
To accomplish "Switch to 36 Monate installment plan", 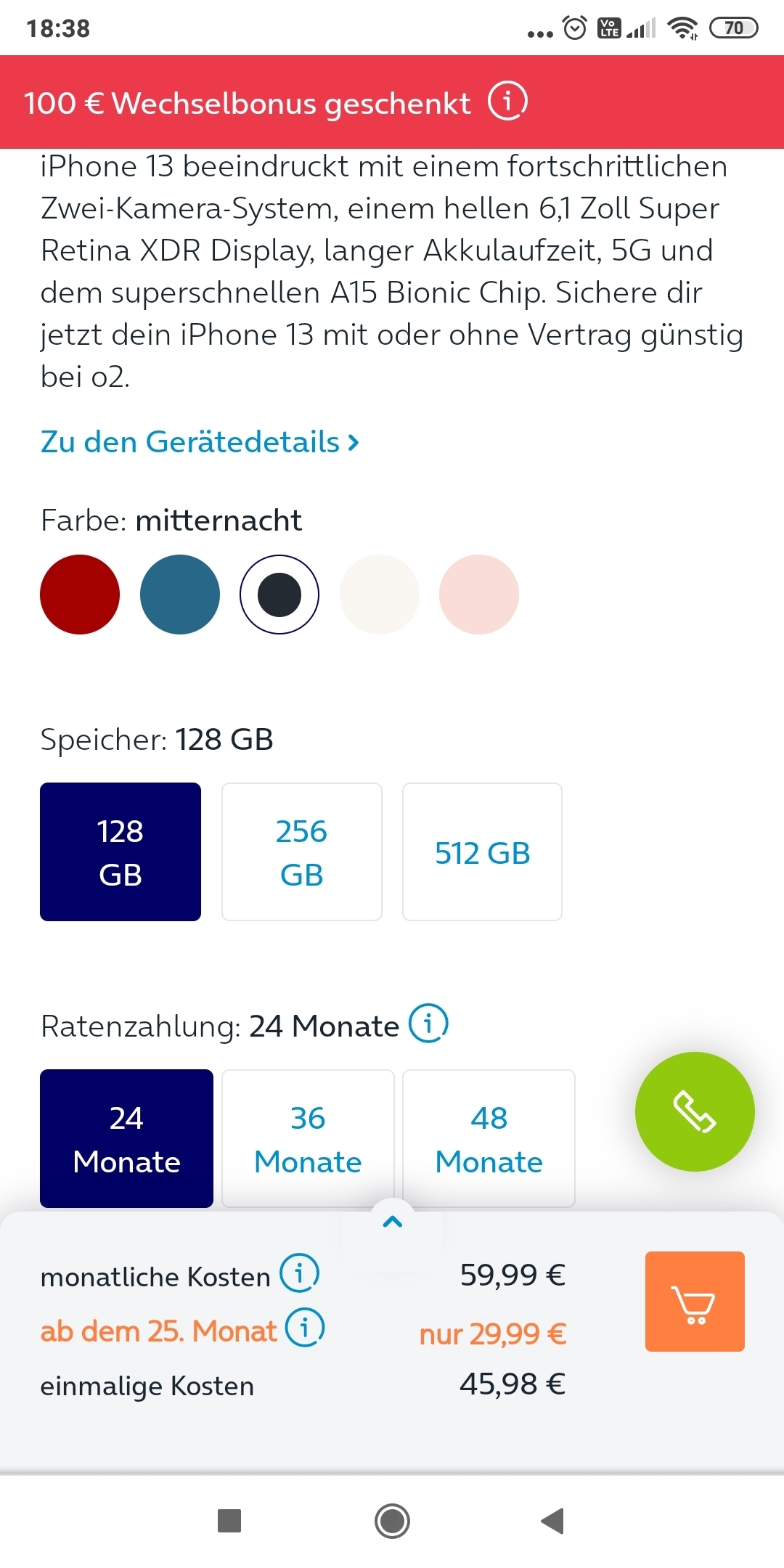I will [308, 1138].
